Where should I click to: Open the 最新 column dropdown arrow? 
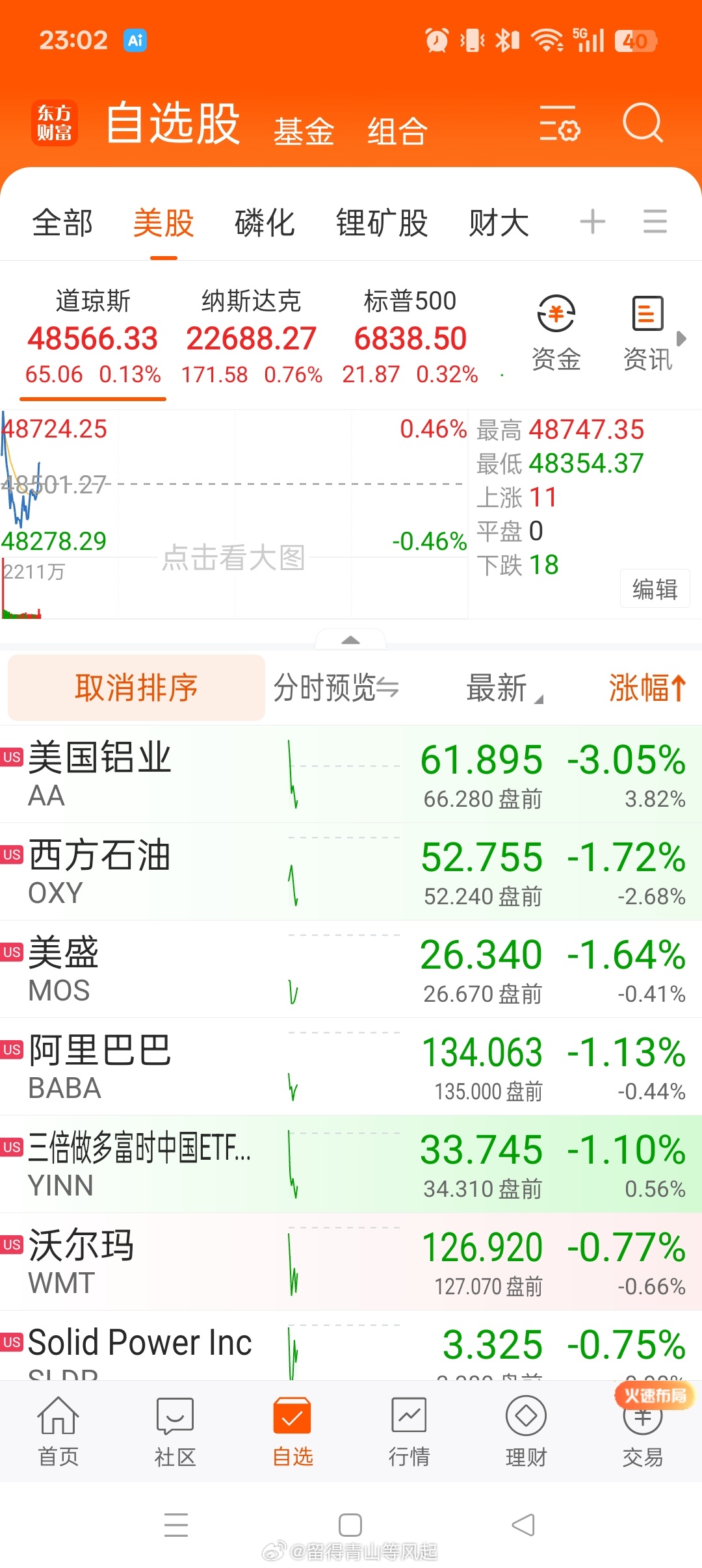click(540, 697)
